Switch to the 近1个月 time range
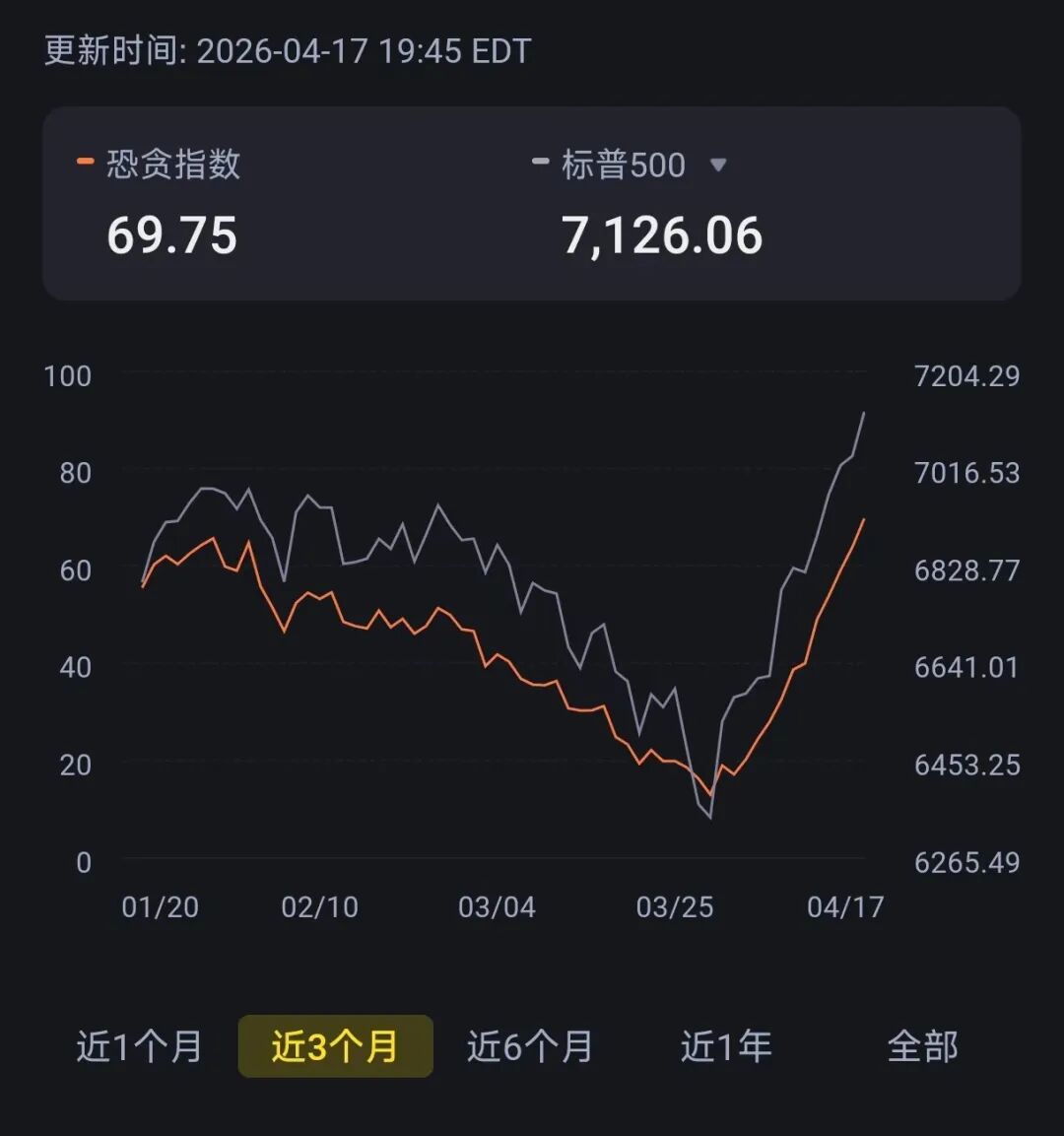1064x1136 pixels. click(139, 1046)
